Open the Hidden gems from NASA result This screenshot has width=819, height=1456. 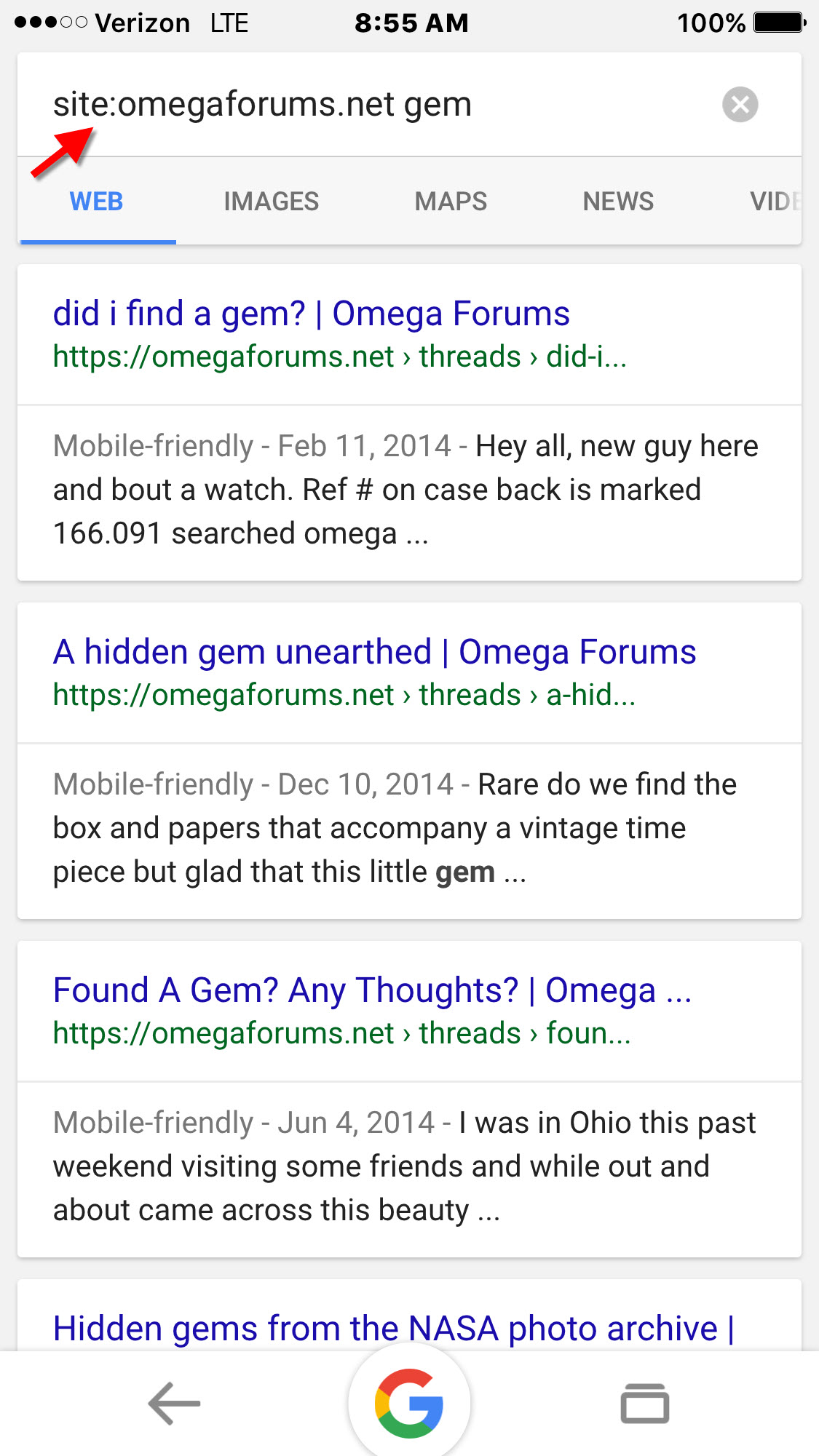(393, 1329)
